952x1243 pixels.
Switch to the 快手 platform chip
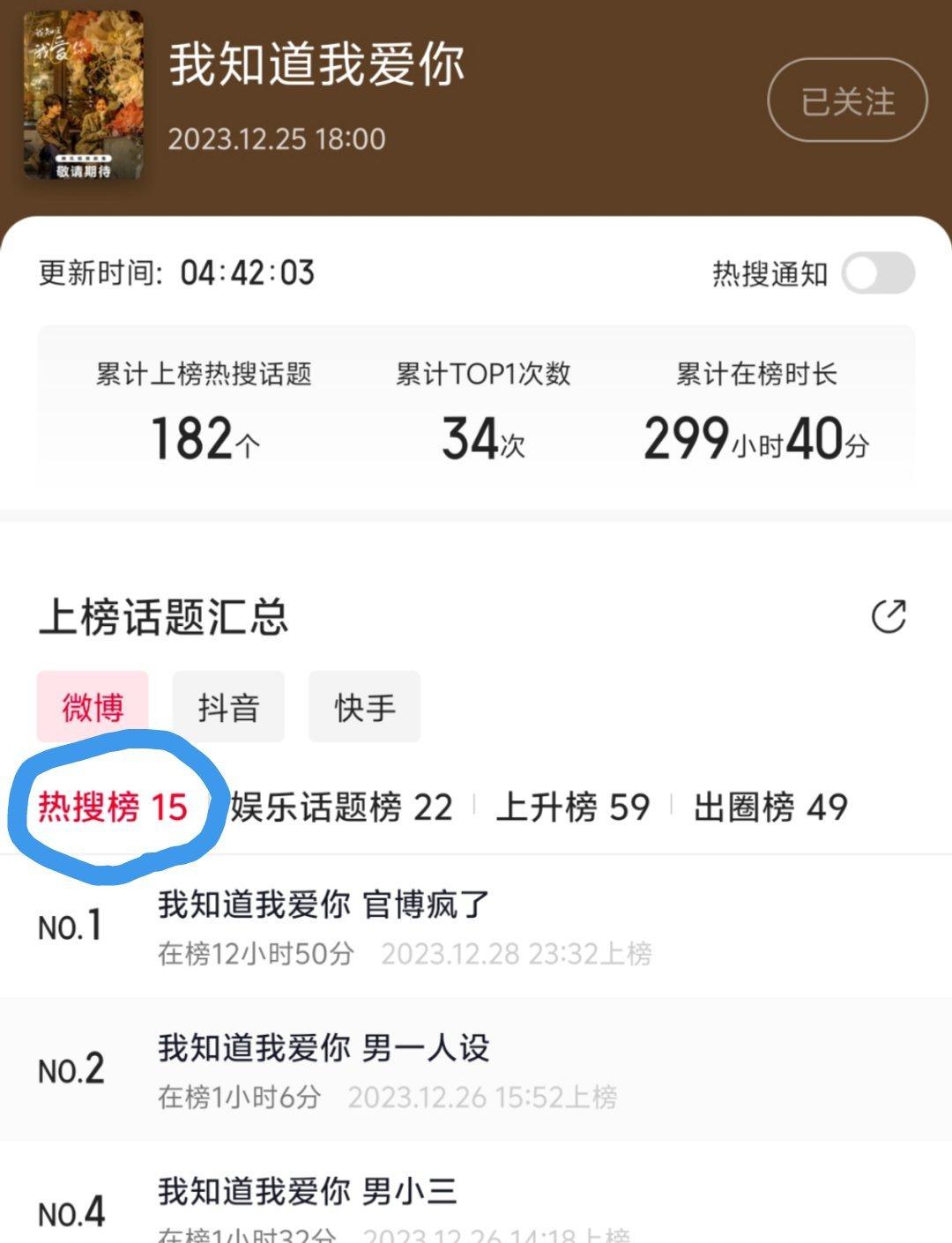[364, 707]
